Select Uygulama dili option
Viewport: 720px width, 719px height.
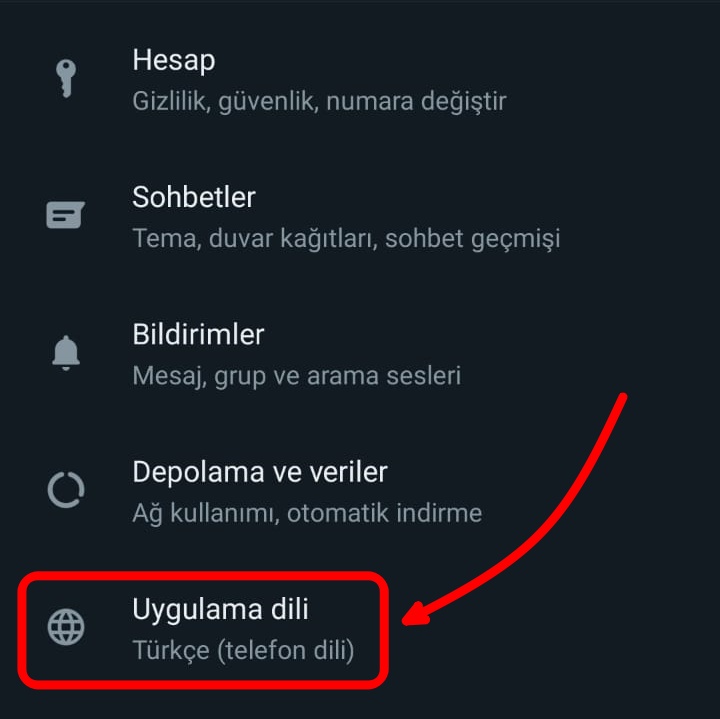[x=243, y=628]
